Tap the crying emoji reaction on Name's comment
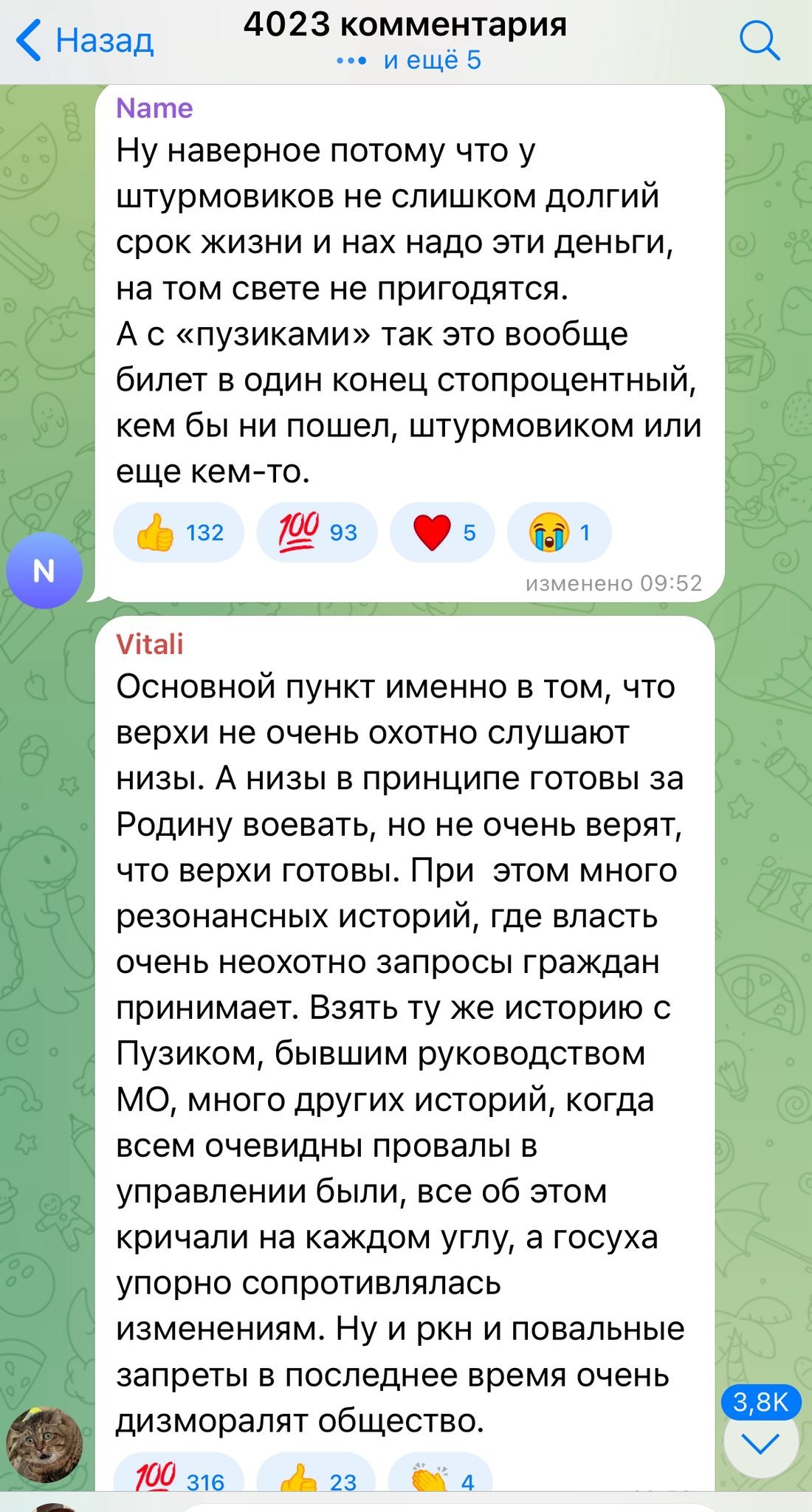Viewport: 812px width, 1512px height. [x=559, y=532]
